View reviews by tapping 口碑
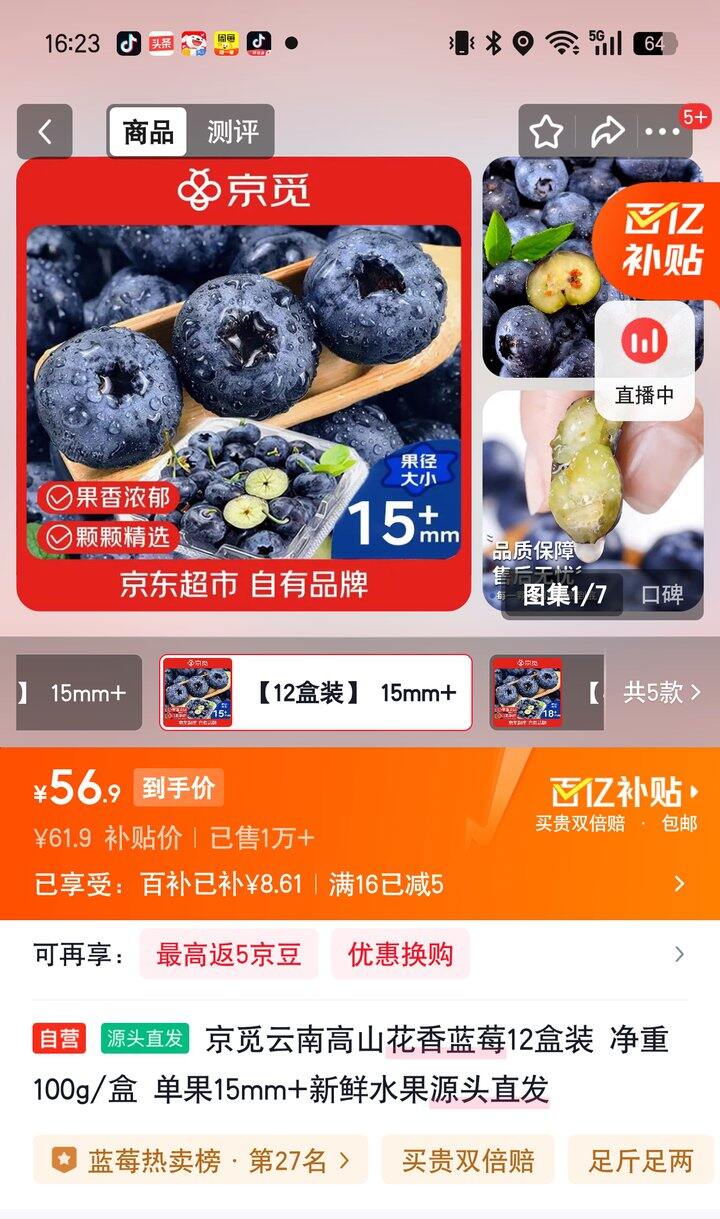This screenshot has height=1219, width=720. (662, 592)
